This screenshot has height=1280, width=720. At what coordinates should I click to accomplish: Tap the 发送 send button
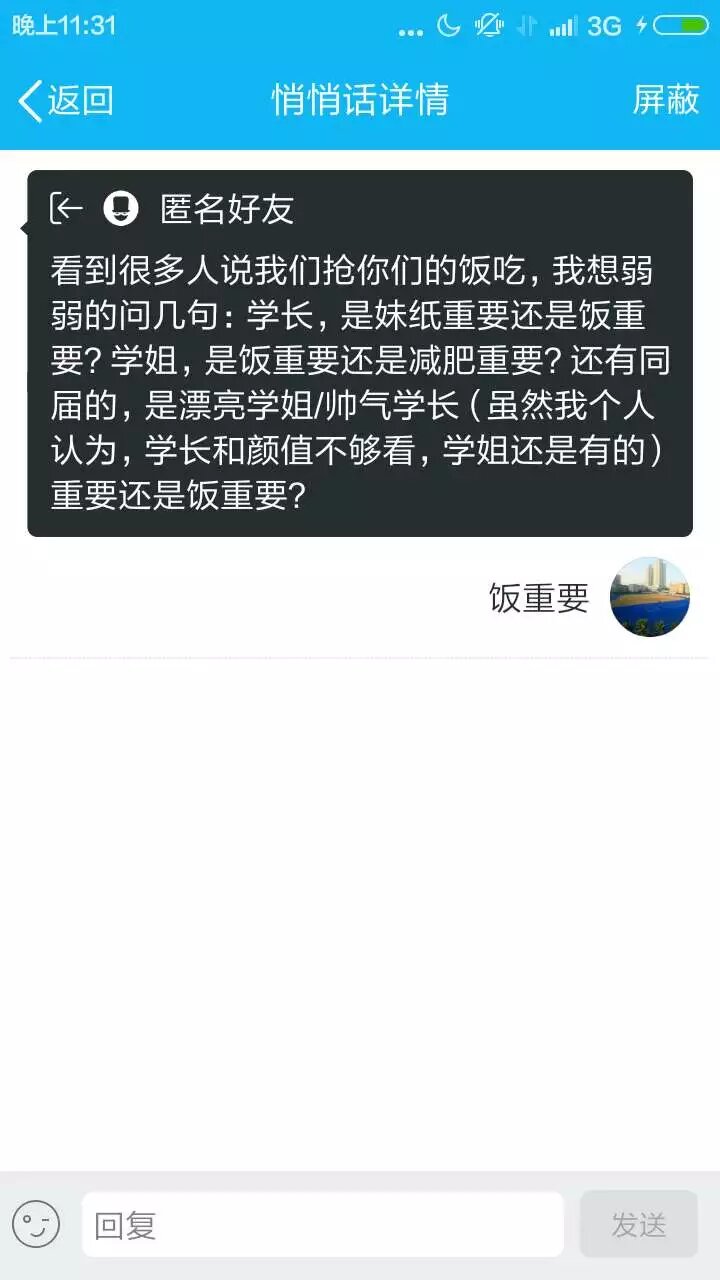point(638,1224)
